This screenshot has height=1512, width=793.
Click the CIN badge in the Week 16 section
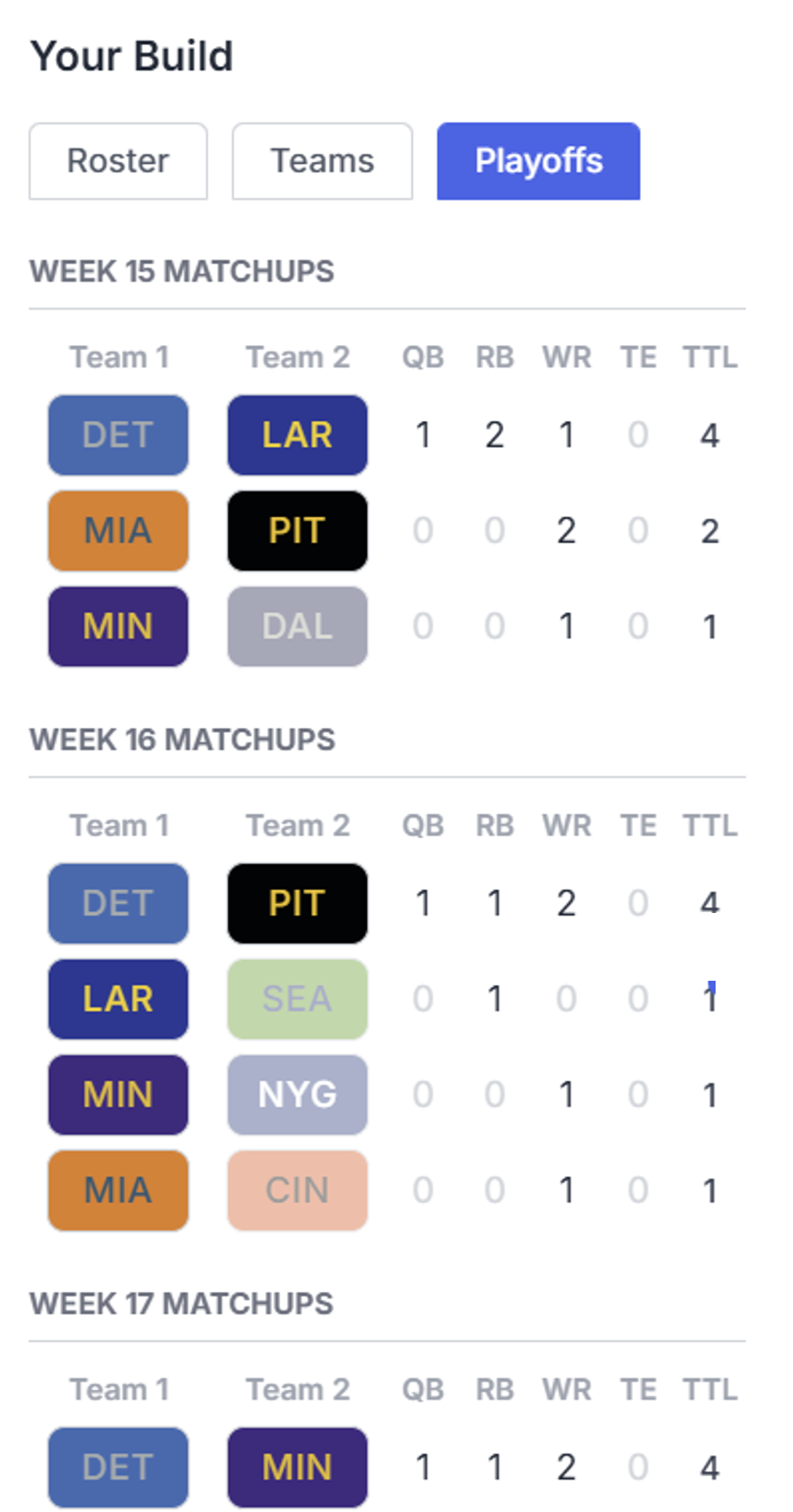pyautogui.click(x=297, y=1190)
